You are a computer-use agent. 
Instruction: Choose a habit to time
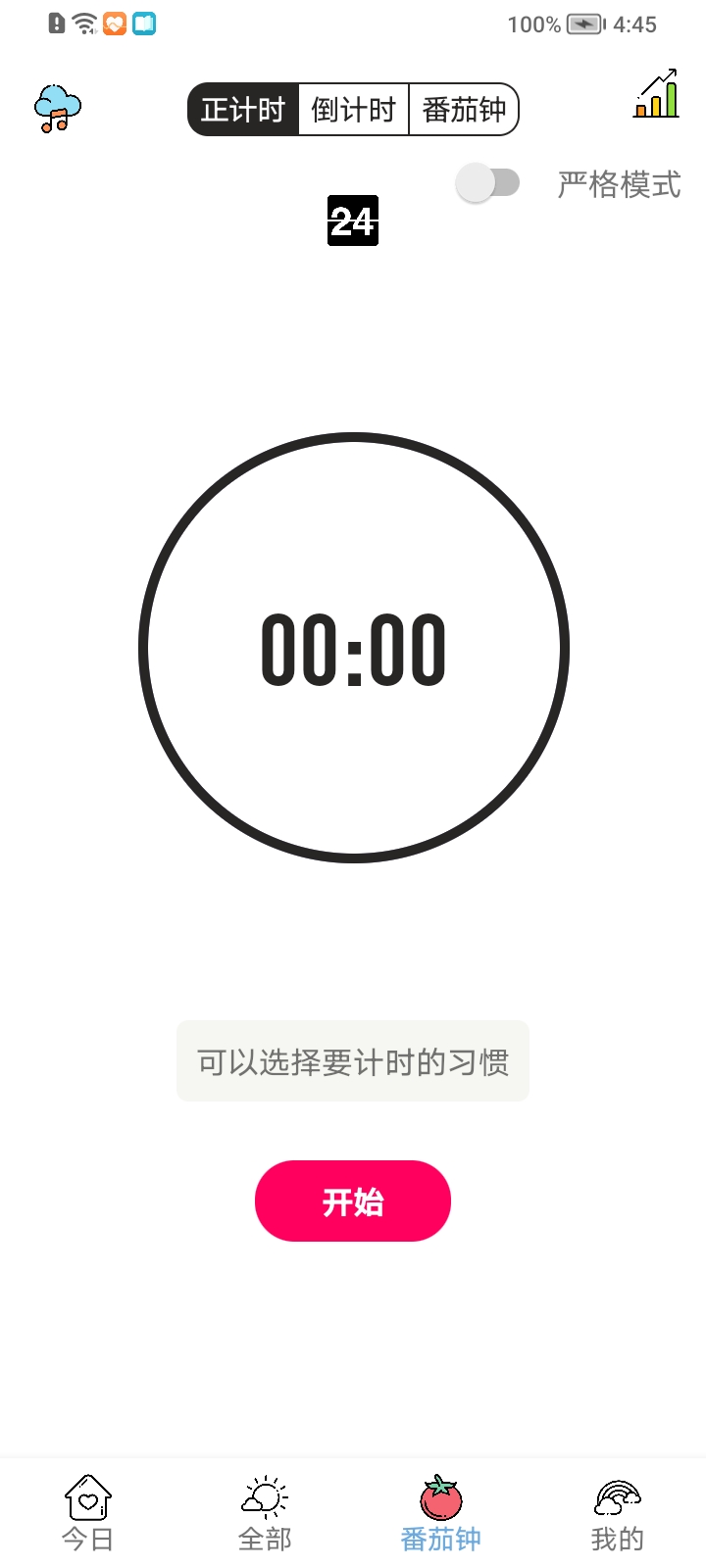point(353,1061)
